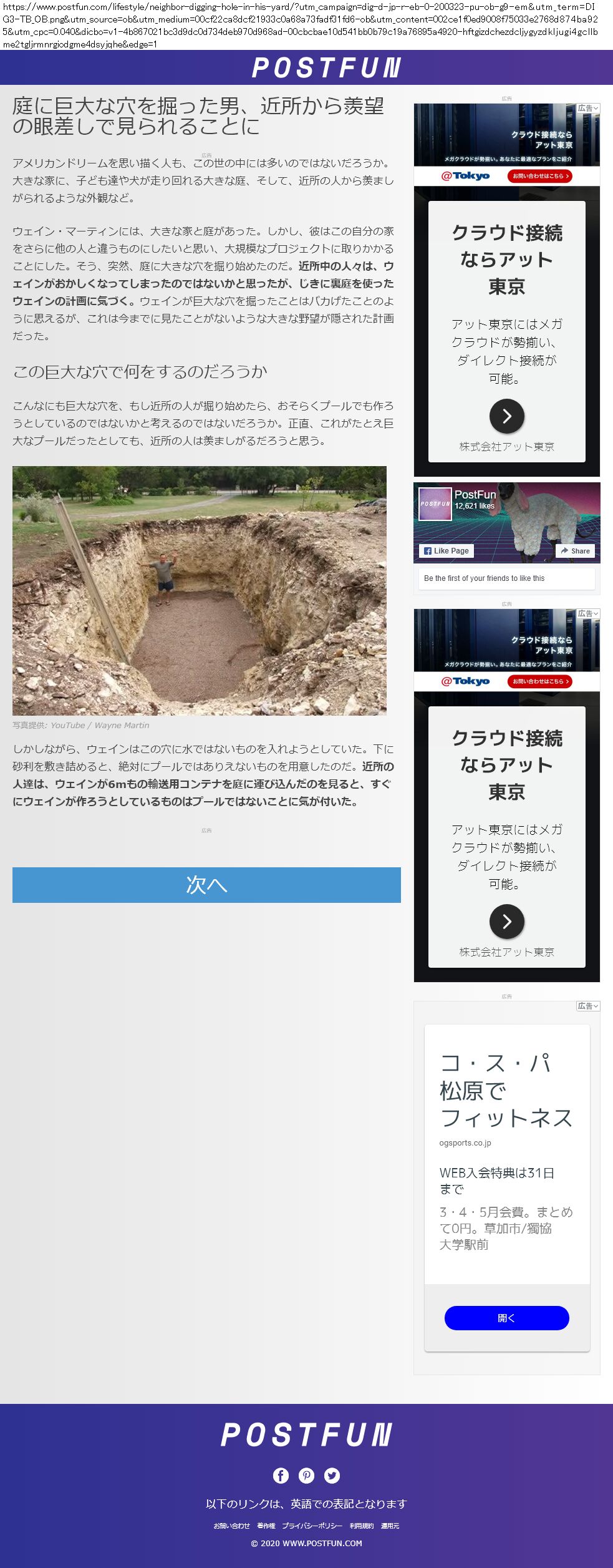The height and width of the screenshot is (1568, 613).
Task: Open the 運用元 footer link
Action: coord(390,1526)
